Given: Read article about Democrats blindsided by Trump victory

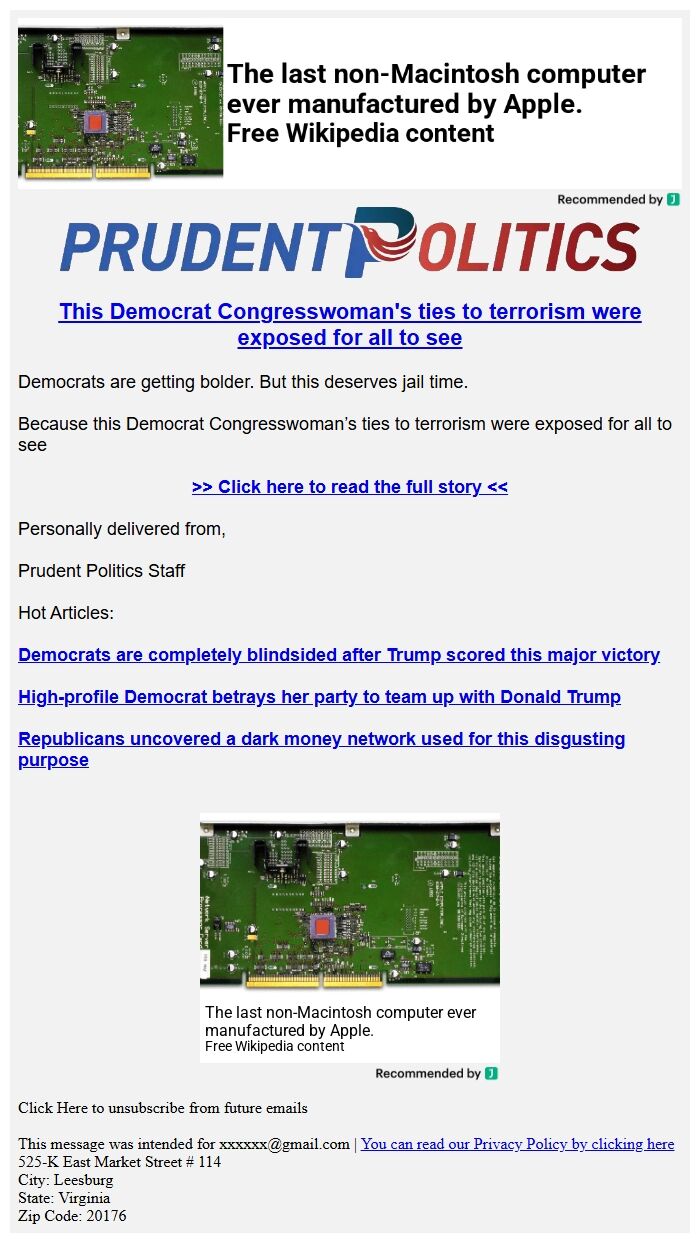Looking at the screenshot, I should point(339,655).
